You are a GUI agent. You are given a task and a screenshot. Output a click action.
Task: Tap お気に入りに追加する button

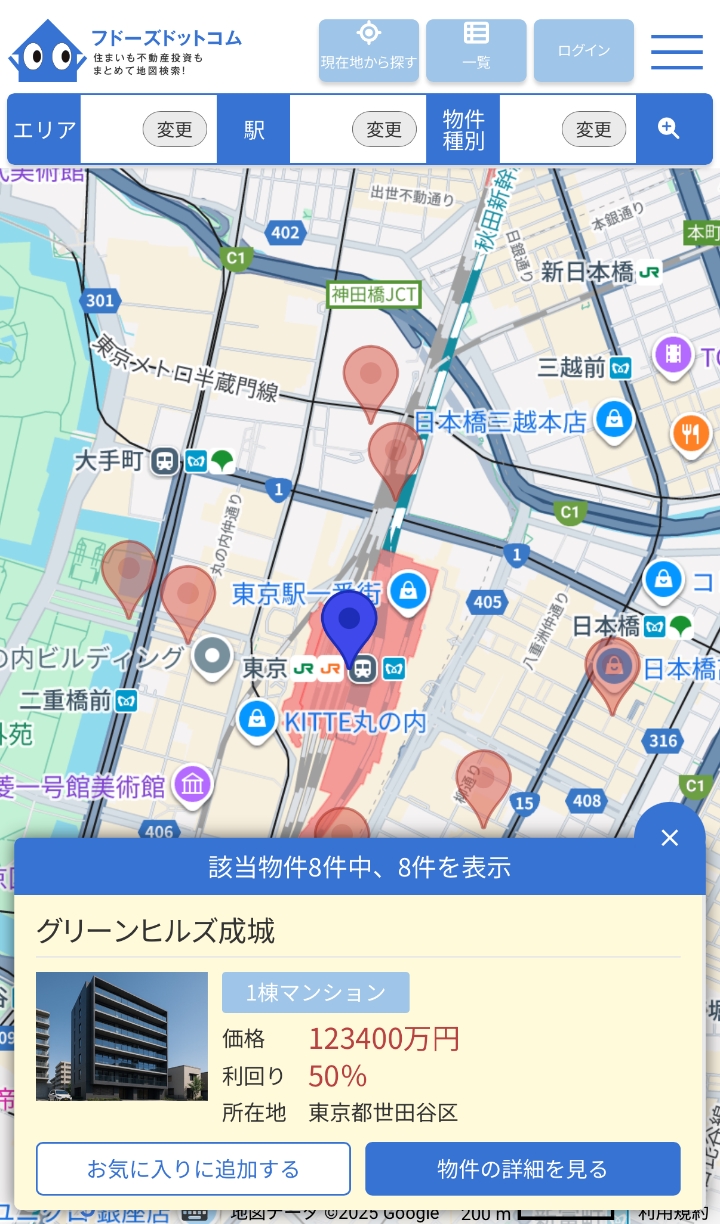[x=193, y=1169]
